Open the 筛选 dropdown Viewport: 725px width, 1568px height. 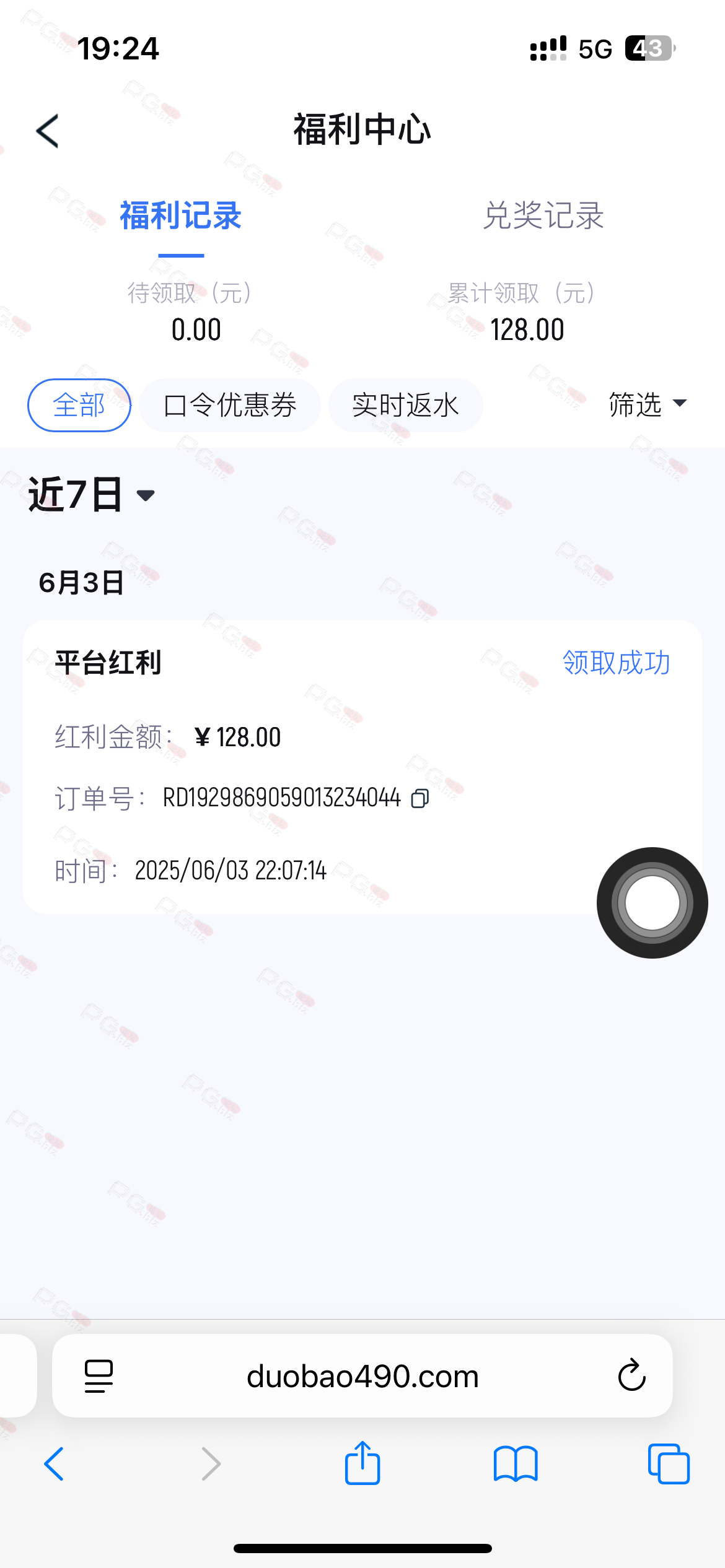point(648,404)
